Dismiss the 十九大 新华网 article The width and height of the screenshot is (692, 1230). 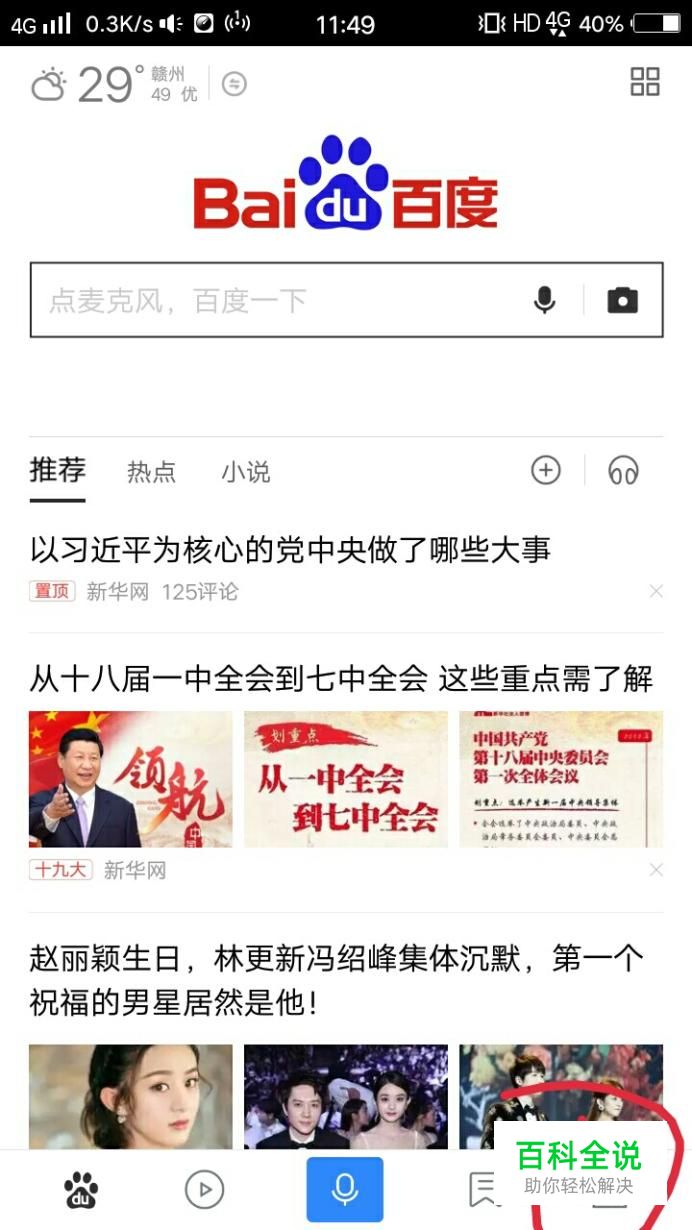656,870
